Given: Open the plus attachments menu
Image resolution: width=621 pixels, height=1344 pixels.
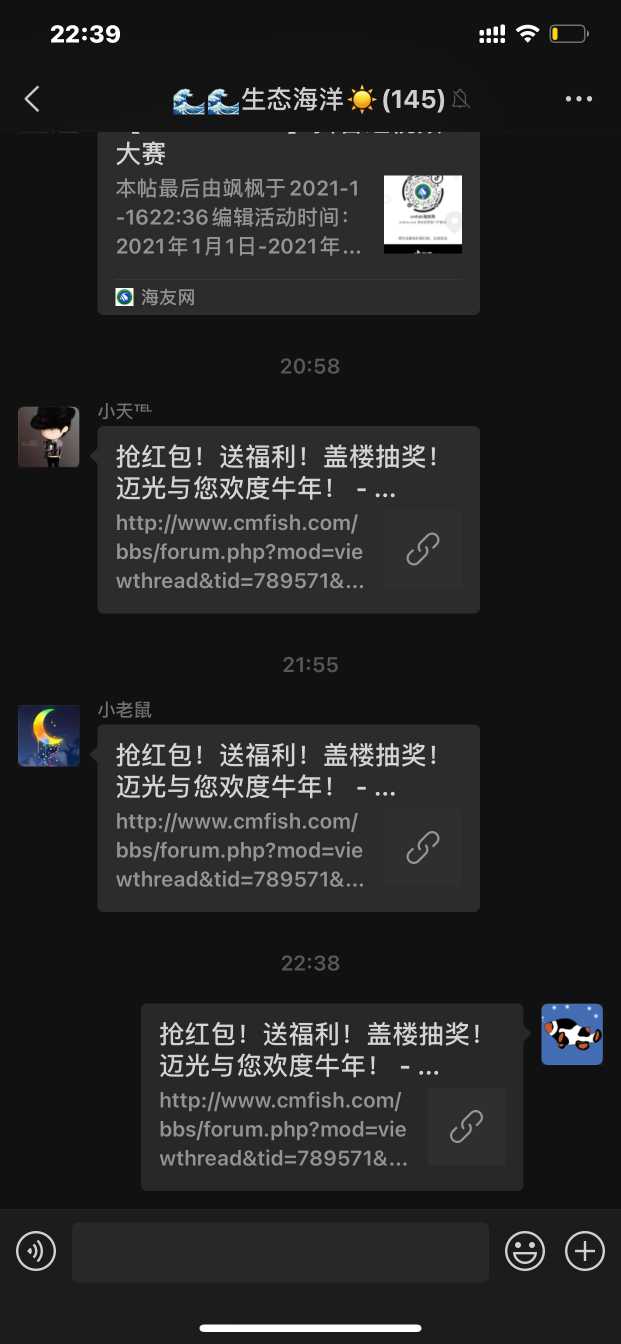Looking at the screenshot, I should tap(585, 1251).
